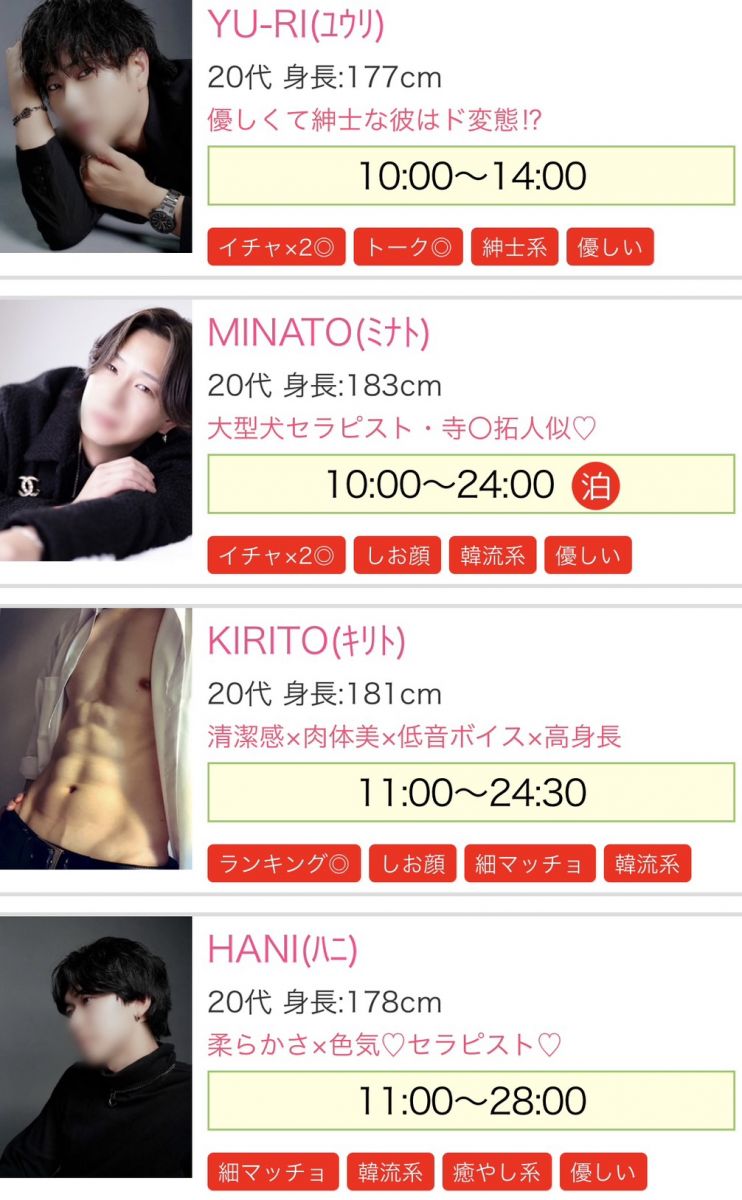
Task: Choose the 紳士系 tag chip
Action: (514, 247)
